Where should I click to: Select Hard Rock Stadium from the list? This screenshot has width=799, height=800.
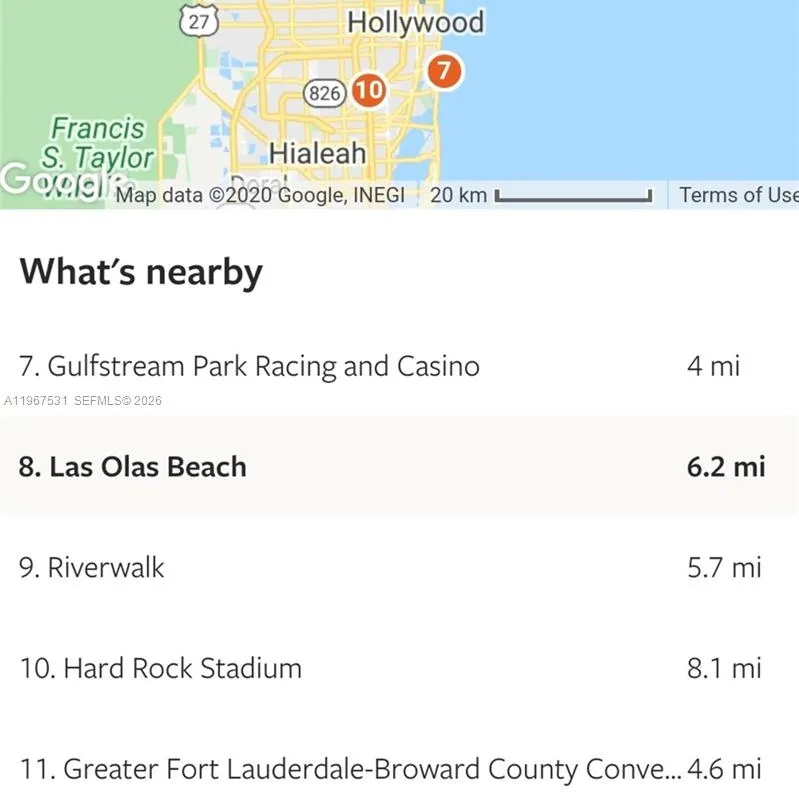[162, 668]
